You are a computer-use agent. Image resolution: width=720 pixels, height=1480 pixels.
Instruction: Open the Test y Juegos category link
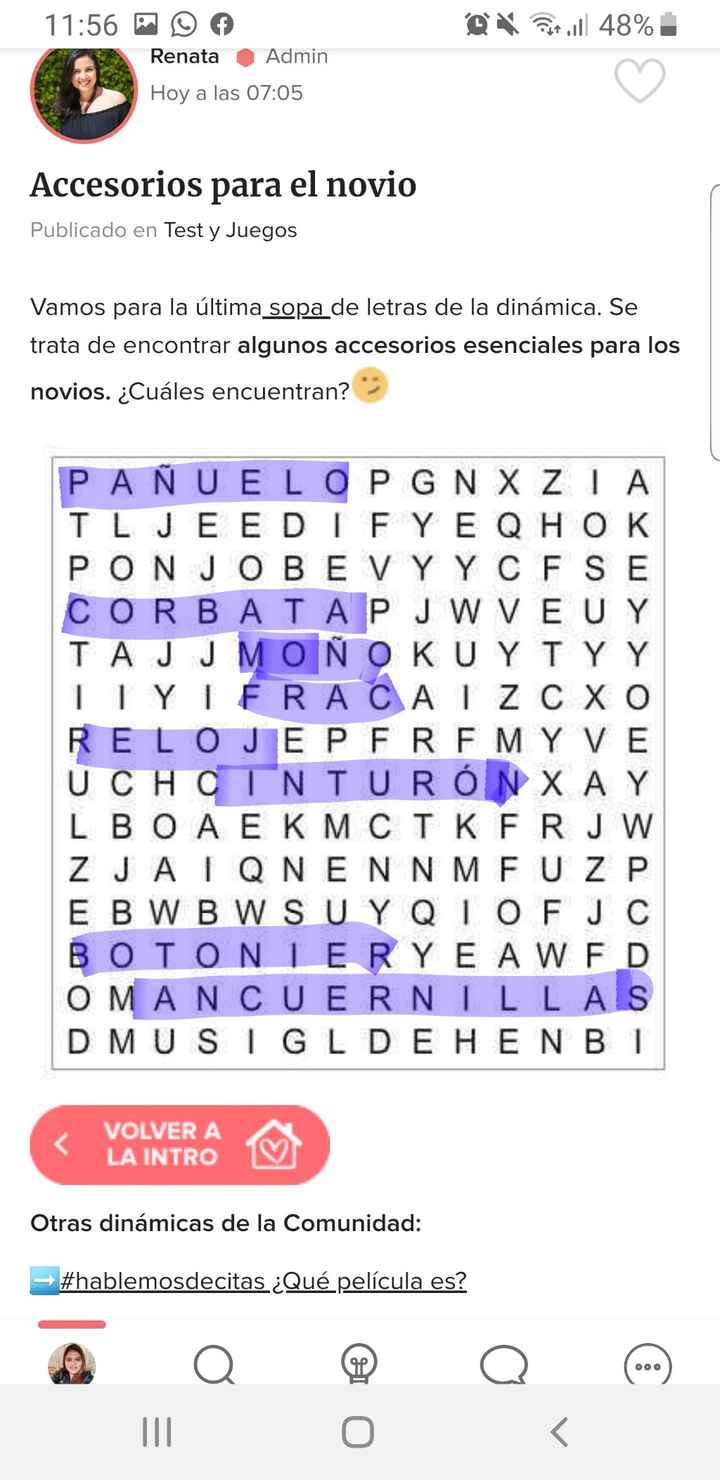click(230, 230)
